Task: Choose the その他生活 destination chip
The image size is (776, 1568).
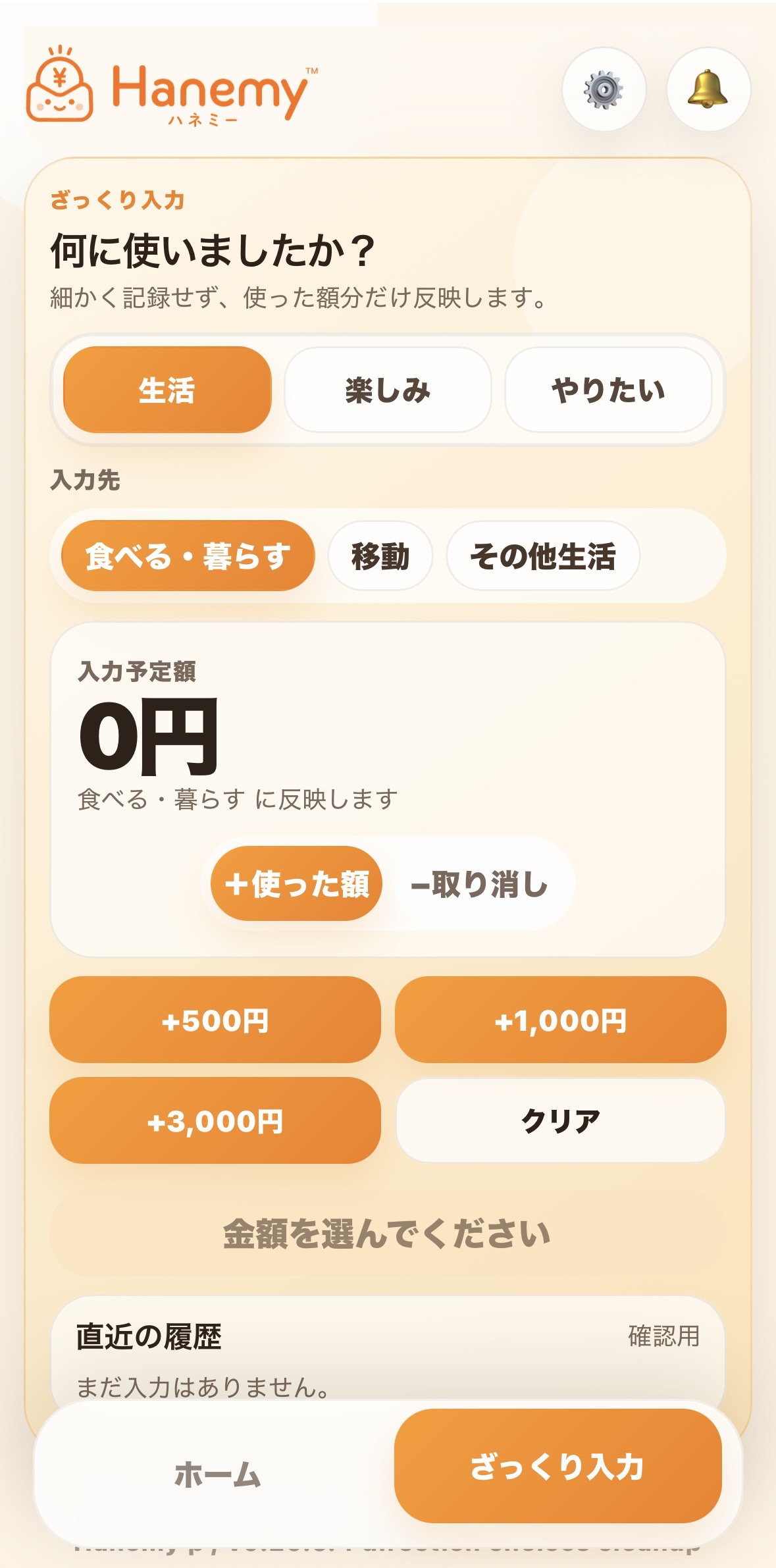Action: coord(542,556)
